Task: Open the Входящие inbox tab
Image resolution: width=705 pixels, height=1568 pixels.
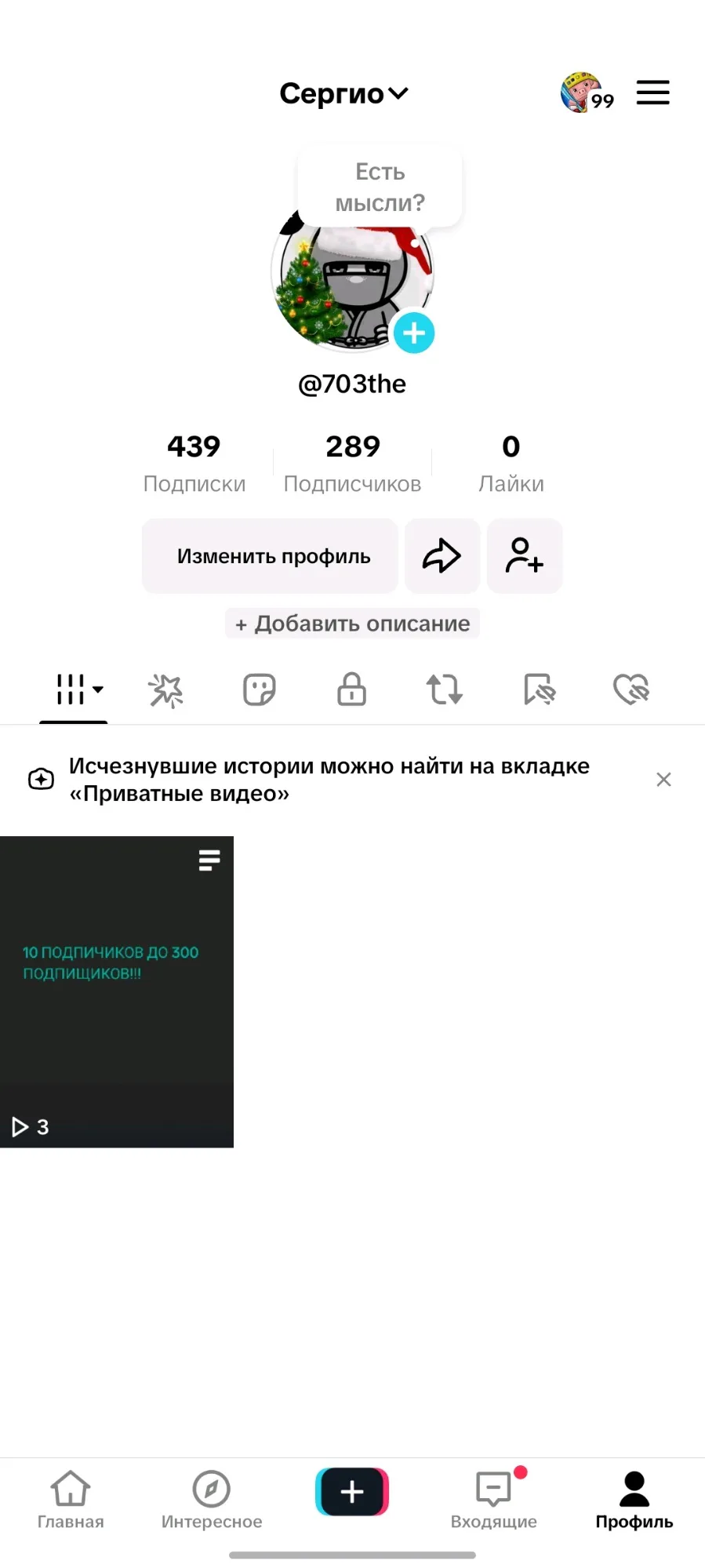Action: click(x=493, y=1499)
